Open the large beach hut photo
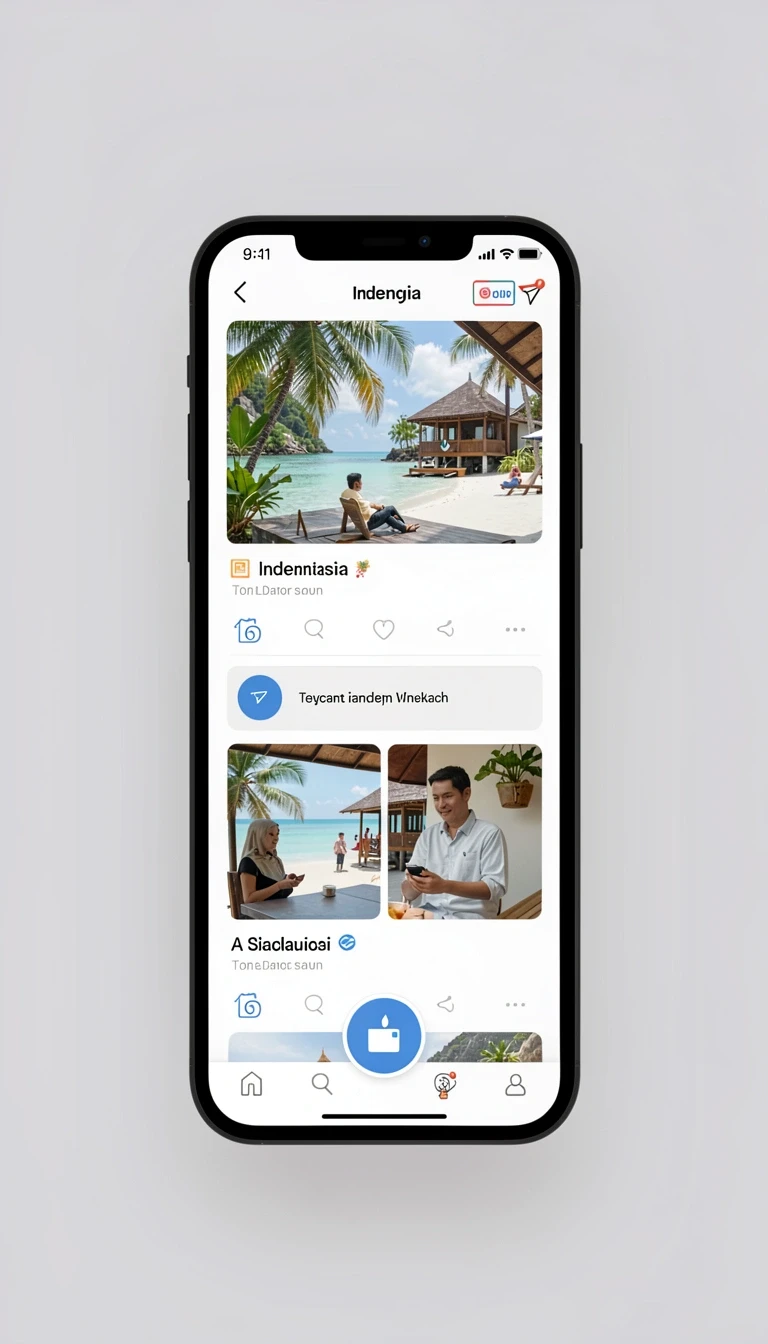Screen dimensions: 768x1344 coord(384,432)
